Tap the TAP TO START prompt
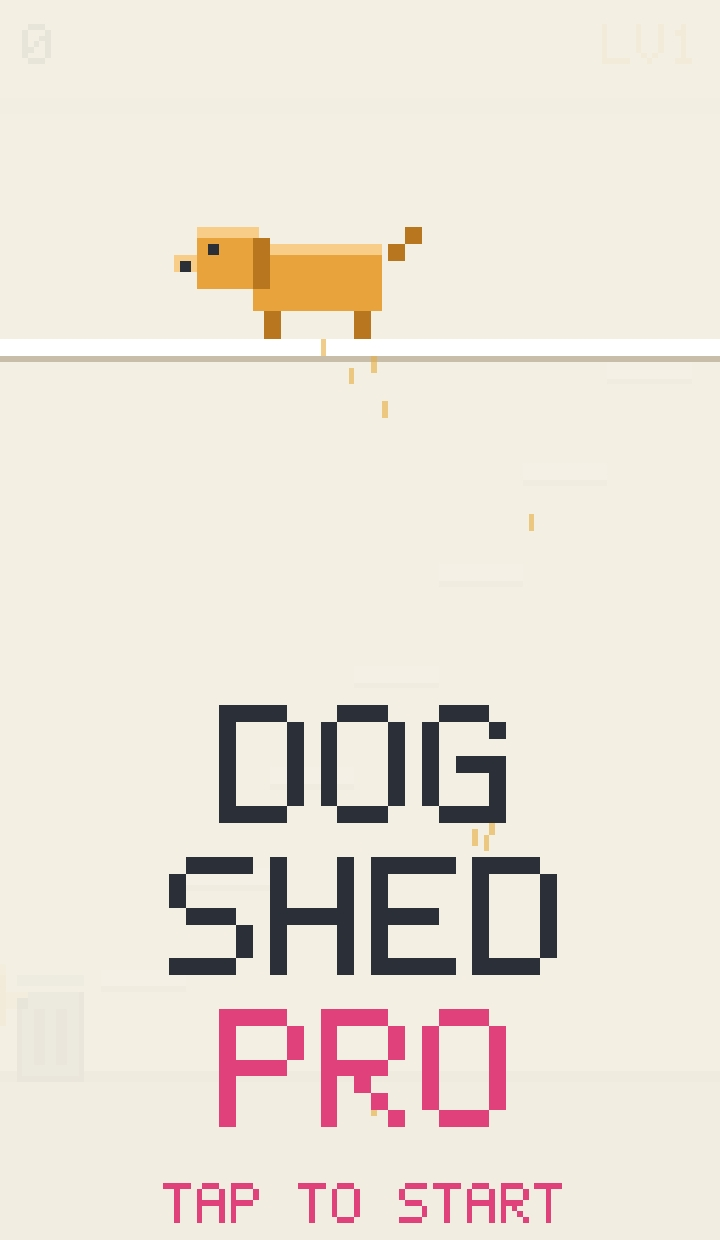The width and height of the screenshot is (720, 1240). click(x=362, y=1203)
